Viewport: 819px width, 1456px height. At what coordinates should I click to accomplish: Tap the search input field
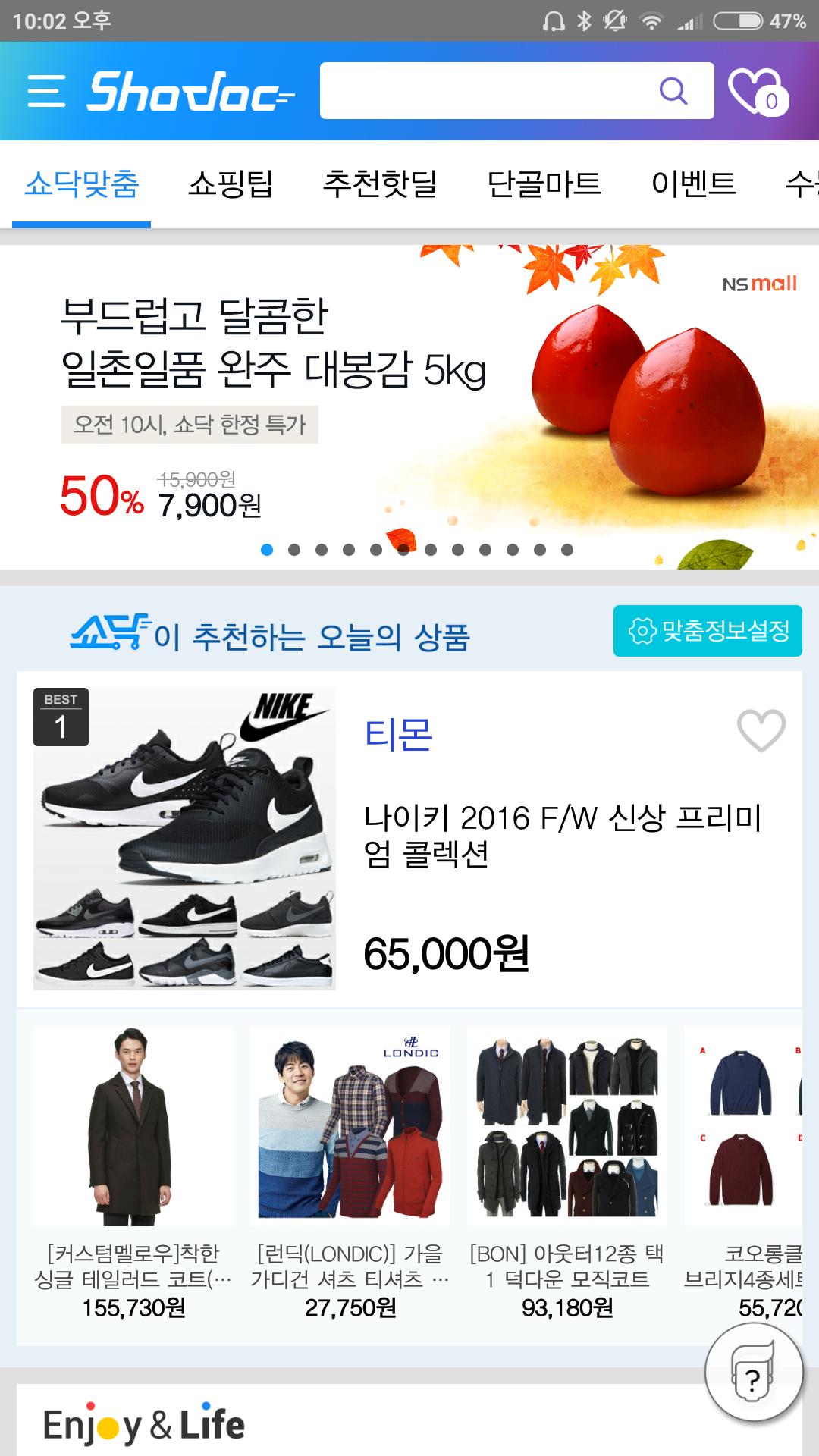pyautogui.click(x=485, y=91)
